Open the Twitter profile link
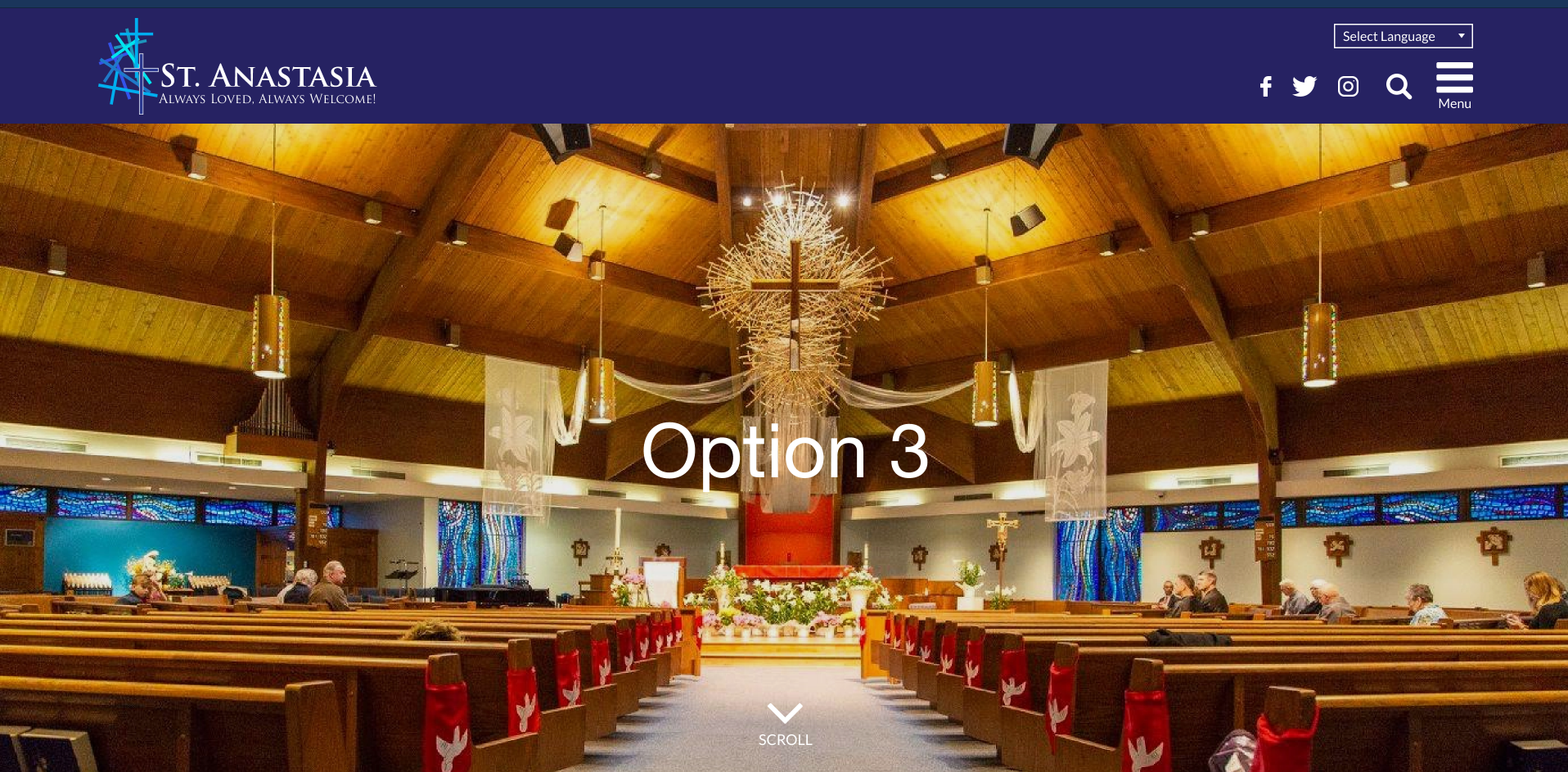 tap(1304, 87)
